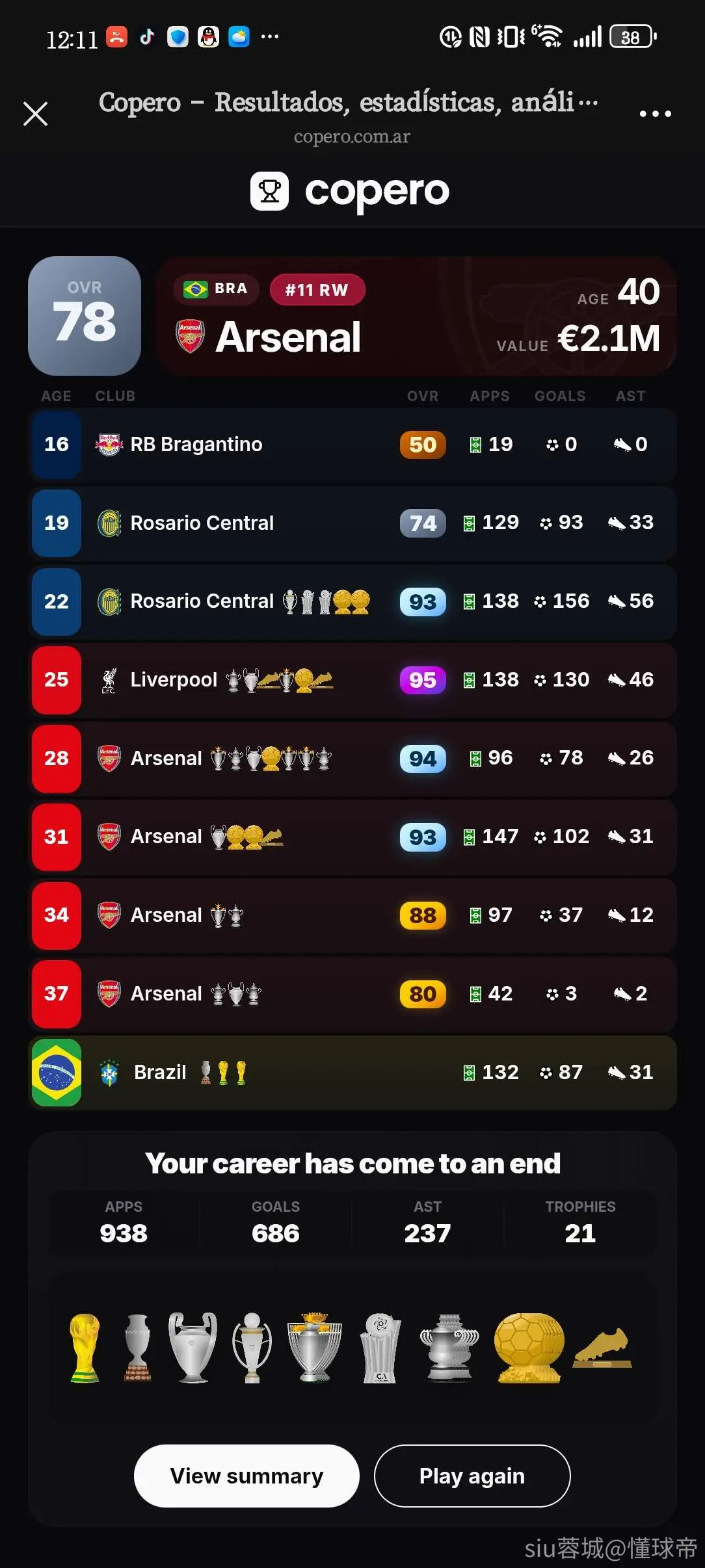Image resolution: width=705 pixels, height=1568 pixels.
Task: Start over with Play again
Action: click(x=472, y=1476)
